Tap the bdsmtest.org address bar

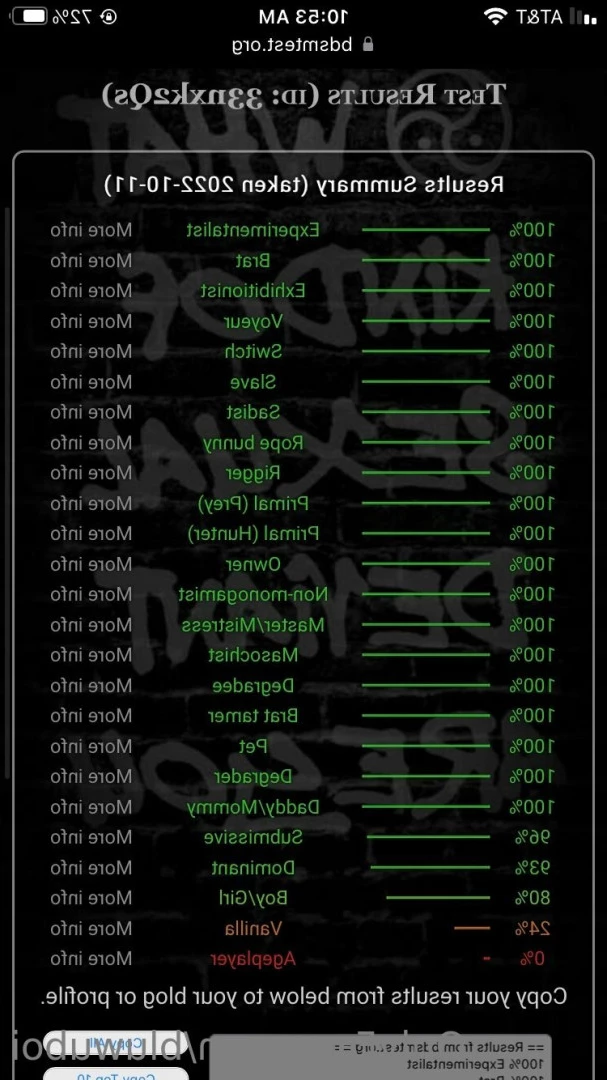coord(303,43)
